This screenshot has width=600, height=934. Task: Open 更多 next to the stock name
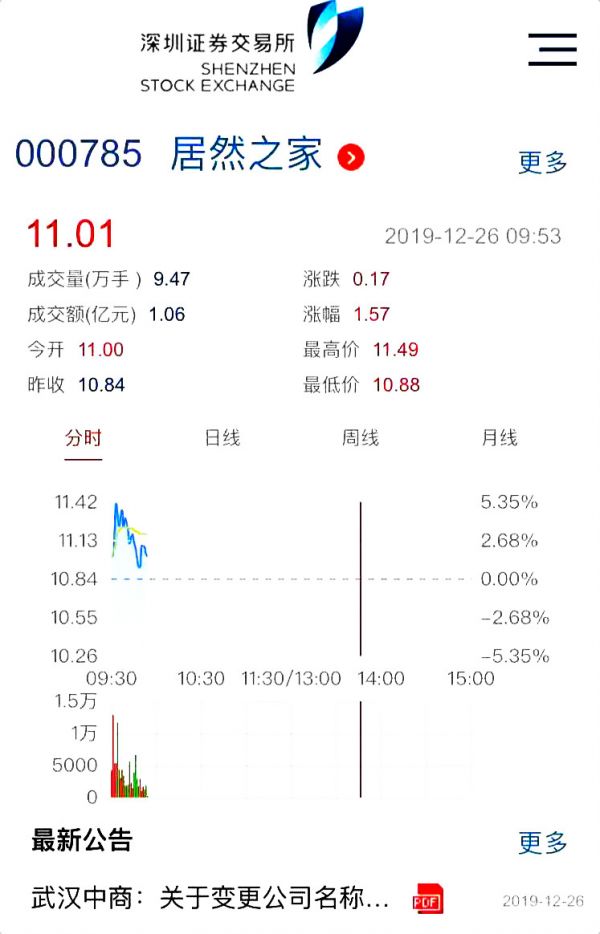tap(543, 162)
